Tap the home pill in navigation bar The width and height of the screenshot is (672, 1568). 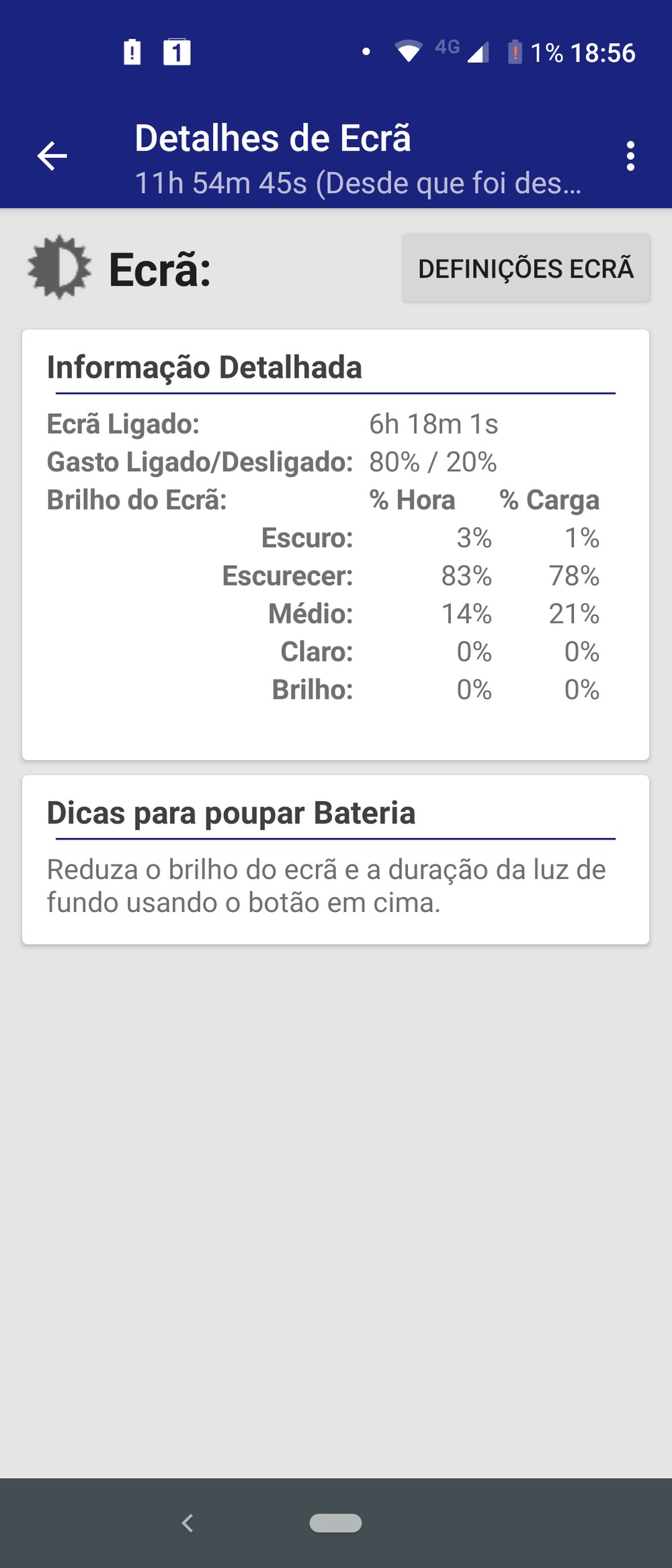(x=335, y=1522)
